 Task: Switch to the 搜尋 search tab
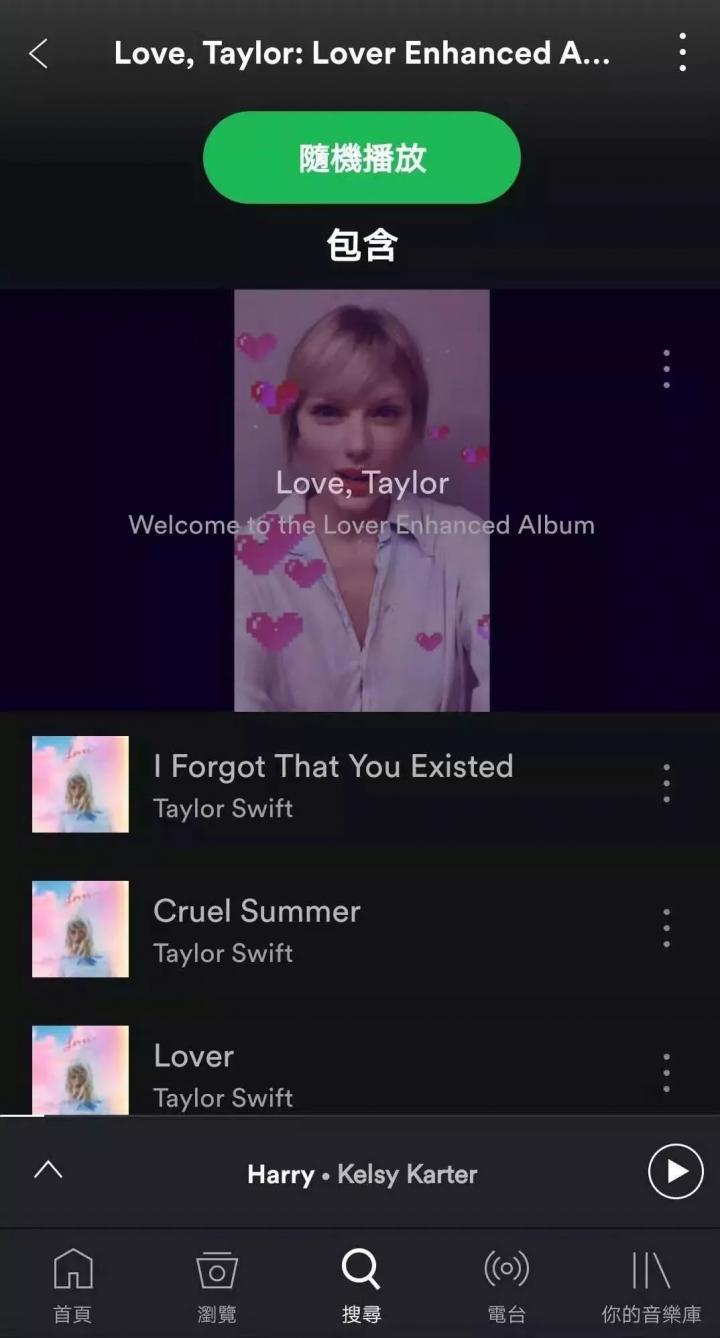pyautogui.click(x=361, y=1285)
